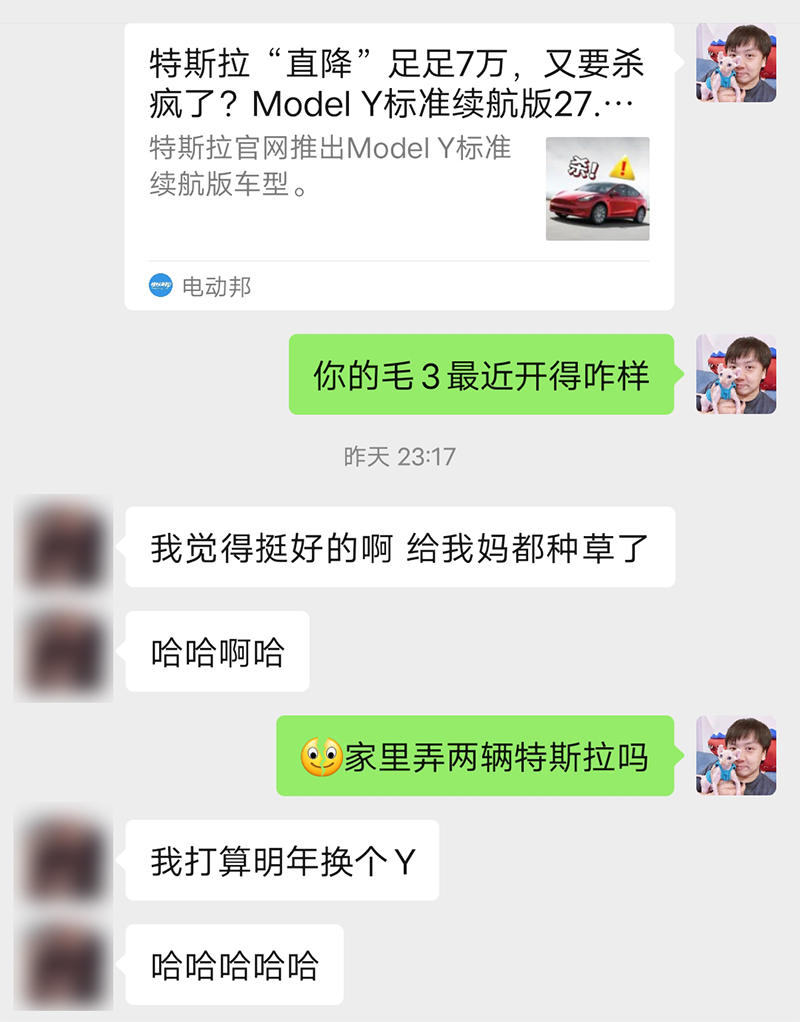Select the message 我觉得挺好的啊 给我妈都种草了
The image size is (800, 1022).
point(400,548)
